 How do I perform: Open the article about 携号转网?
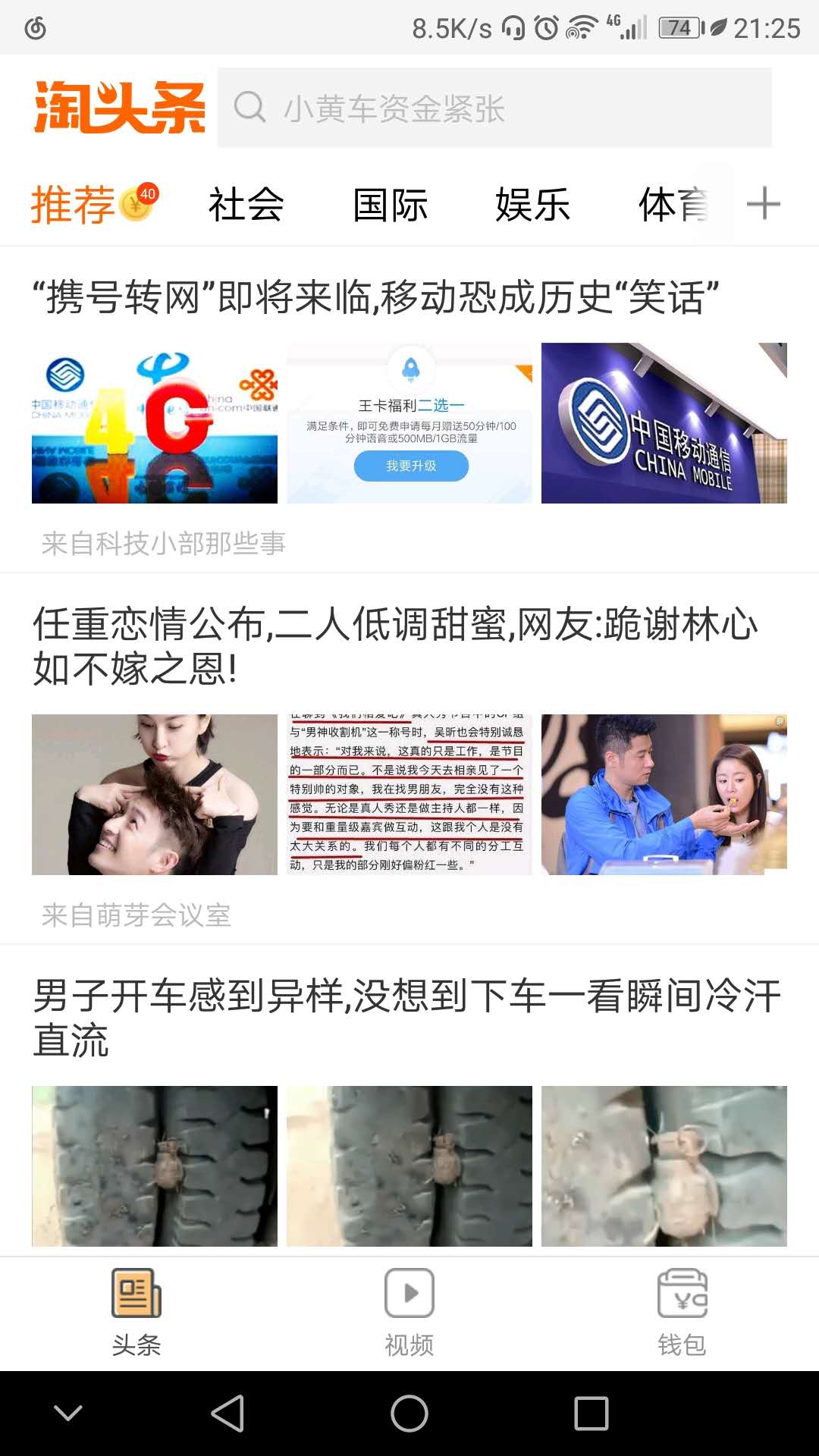[x=375, y=297]
